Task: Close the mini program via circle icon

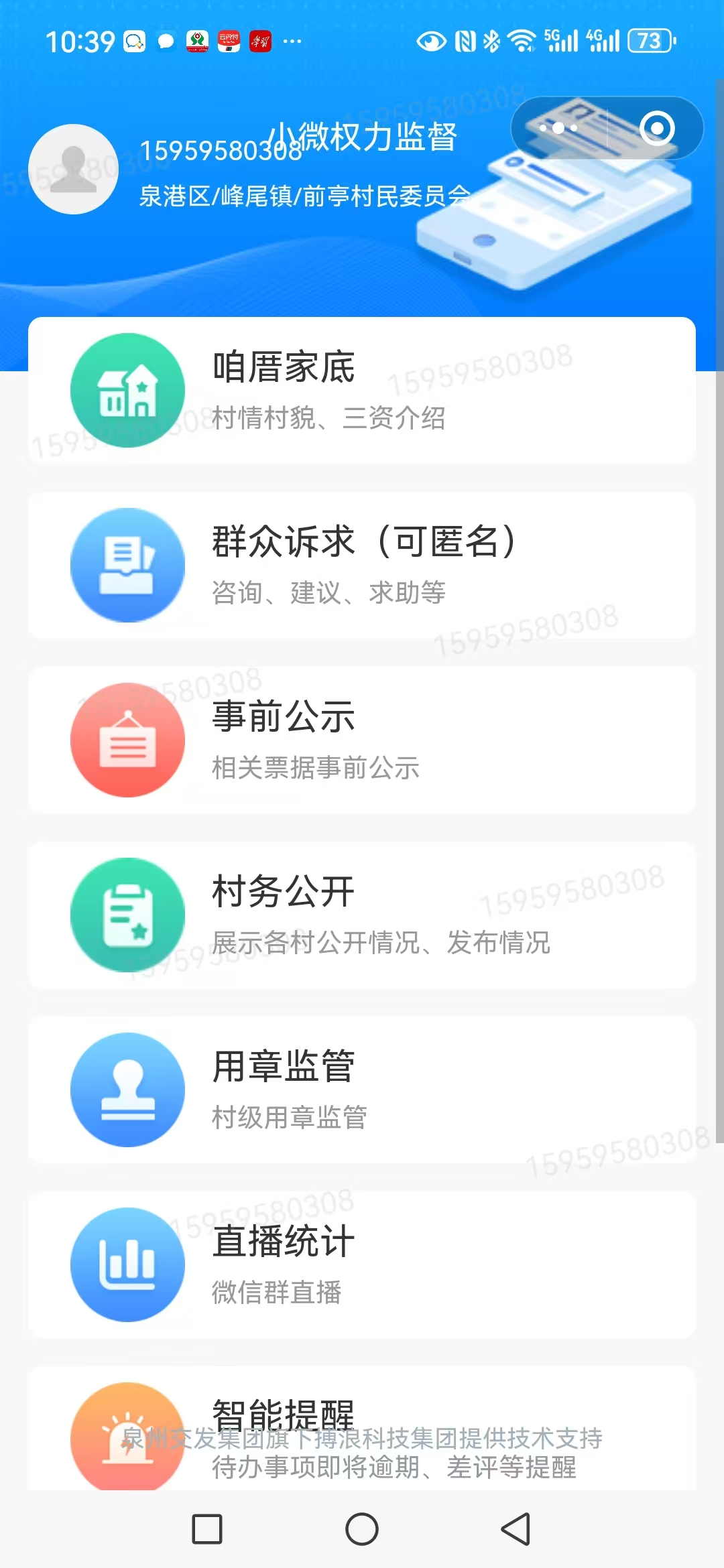Action: point(656,128)
